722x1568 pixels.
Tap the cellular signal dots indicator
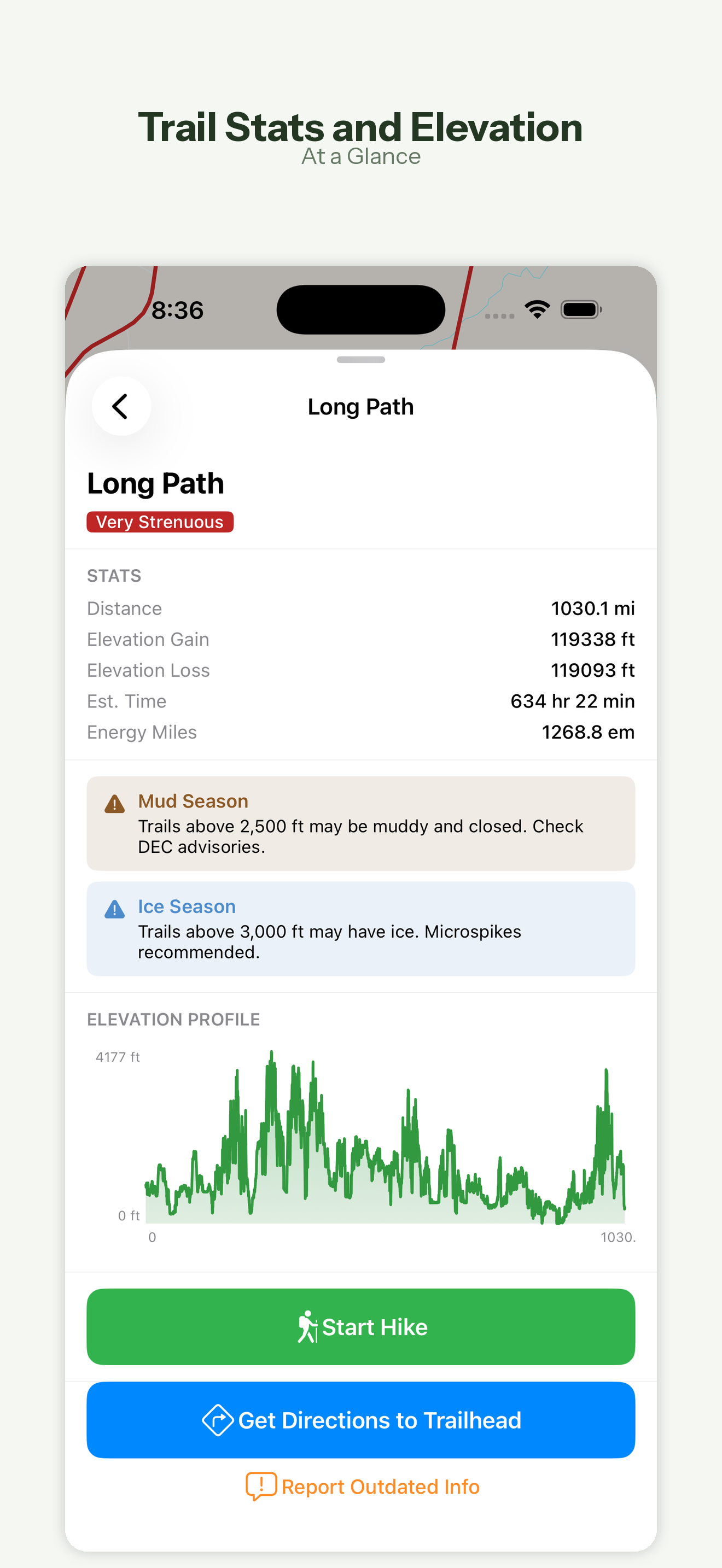click(x=500, y=316)
